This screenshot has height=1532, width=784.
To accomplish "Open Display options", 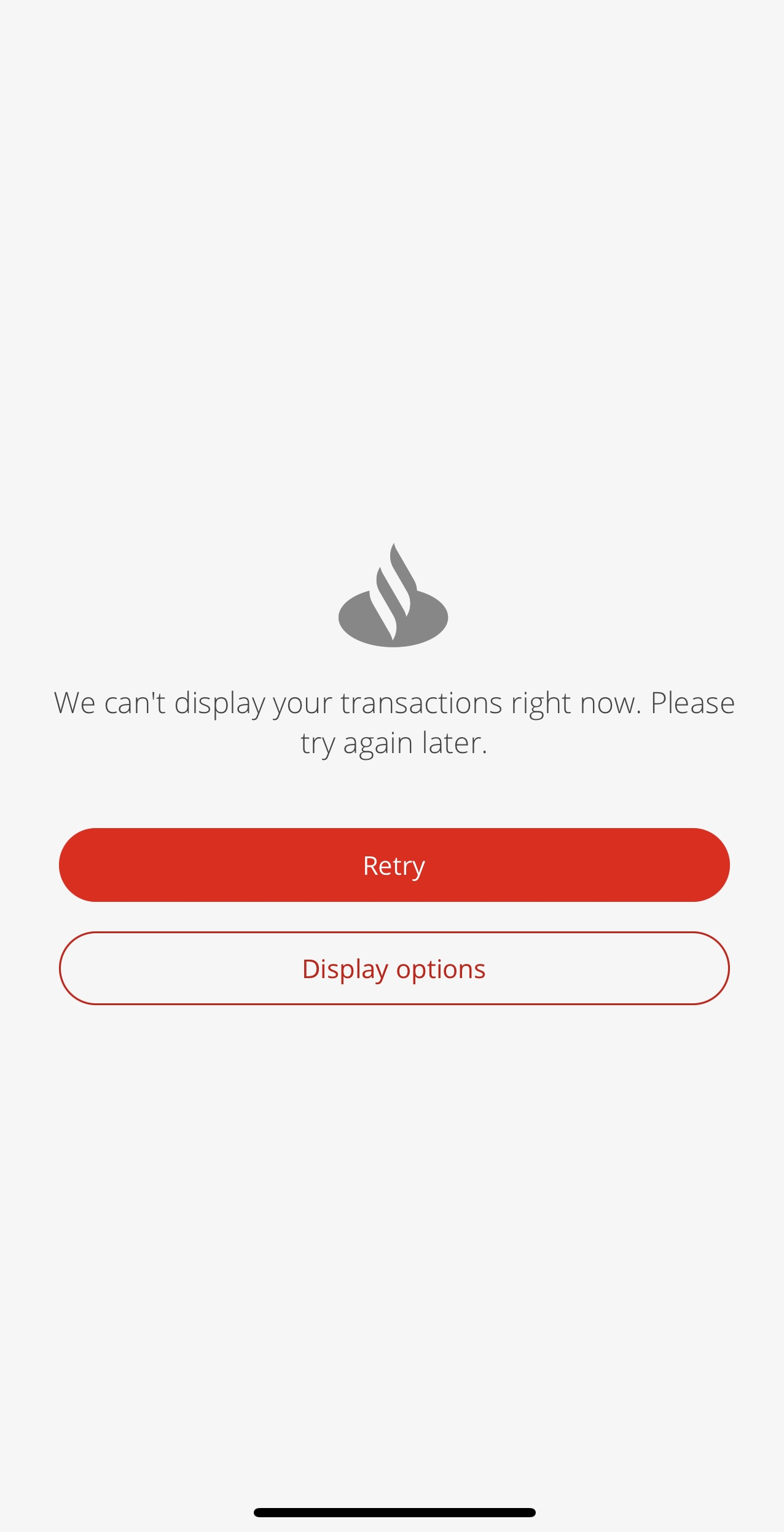I will pos(394,968).
